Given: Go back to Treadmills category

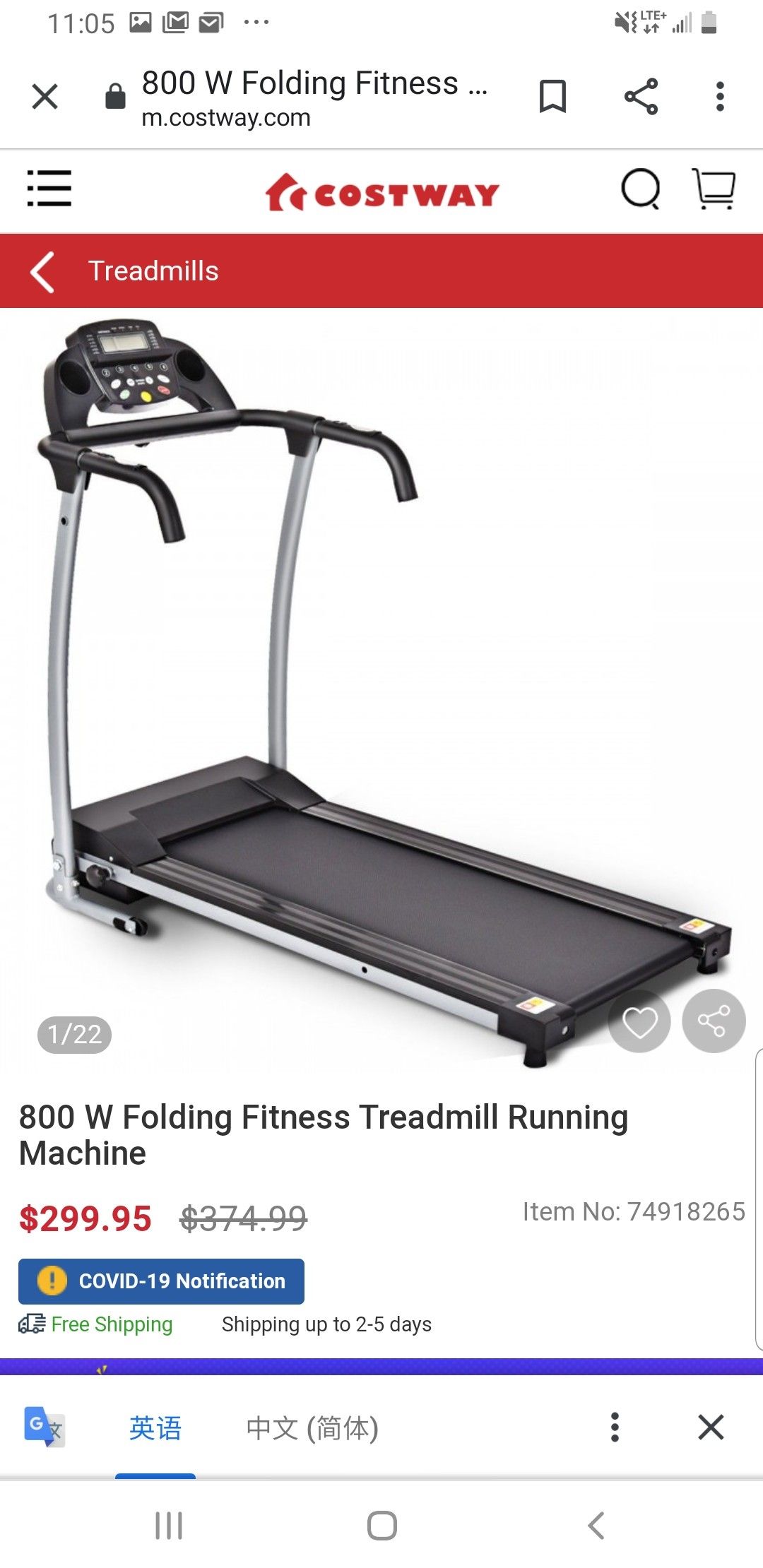Looking at the screenshot, I should tap(42, 271).
